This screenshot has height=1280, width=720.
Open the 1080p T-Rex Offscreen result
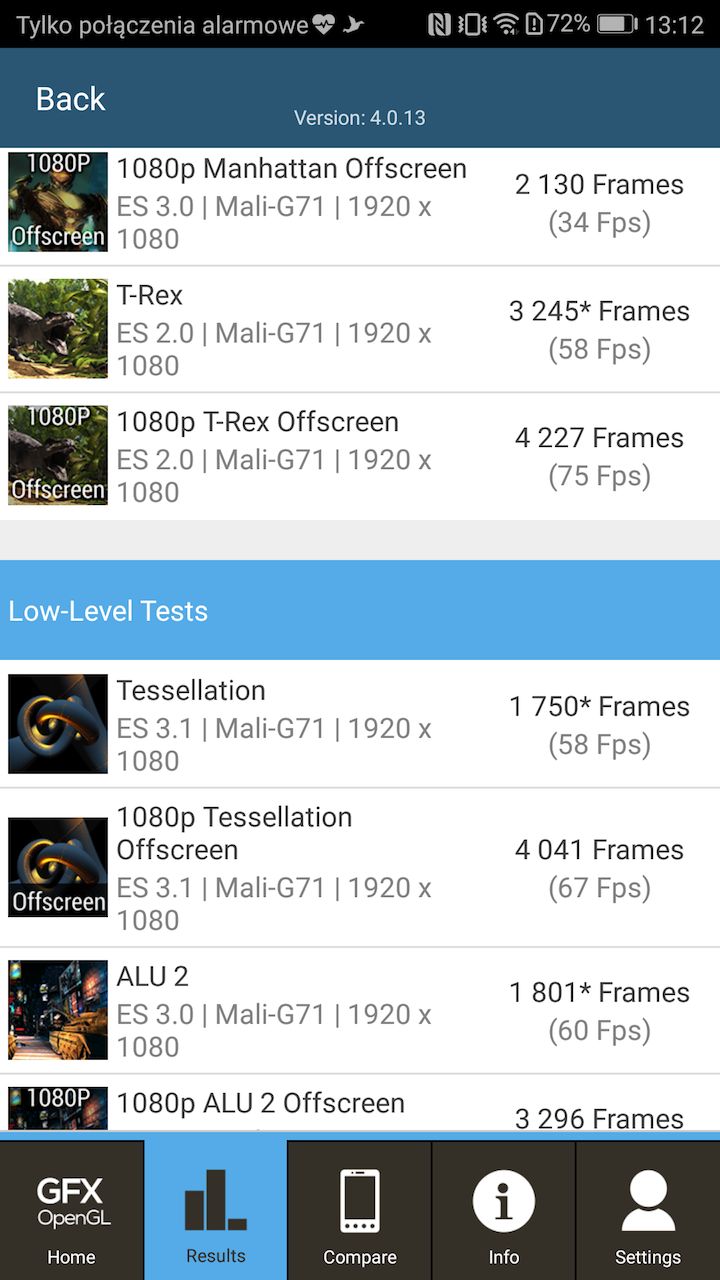360,456
